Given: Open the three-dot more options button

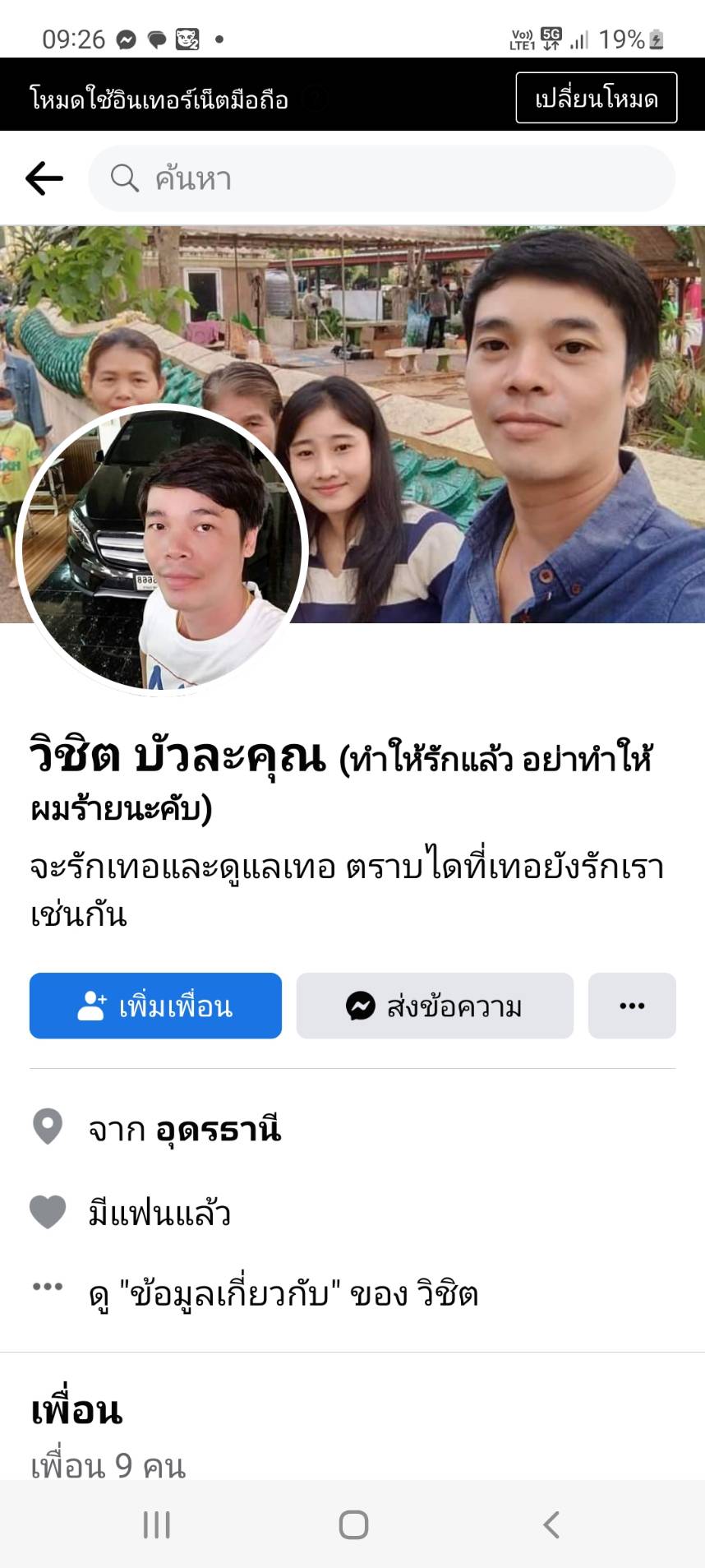Looking at the screenshot, I should pyautogui.click(x=631, y=1006).
